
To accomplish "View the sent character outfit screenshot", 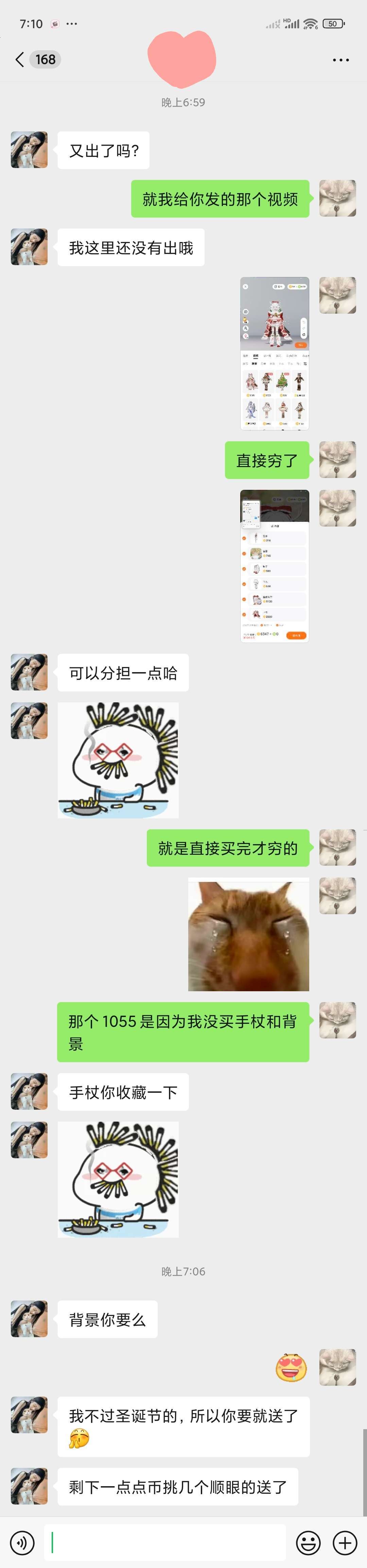I will pos(274,353).
